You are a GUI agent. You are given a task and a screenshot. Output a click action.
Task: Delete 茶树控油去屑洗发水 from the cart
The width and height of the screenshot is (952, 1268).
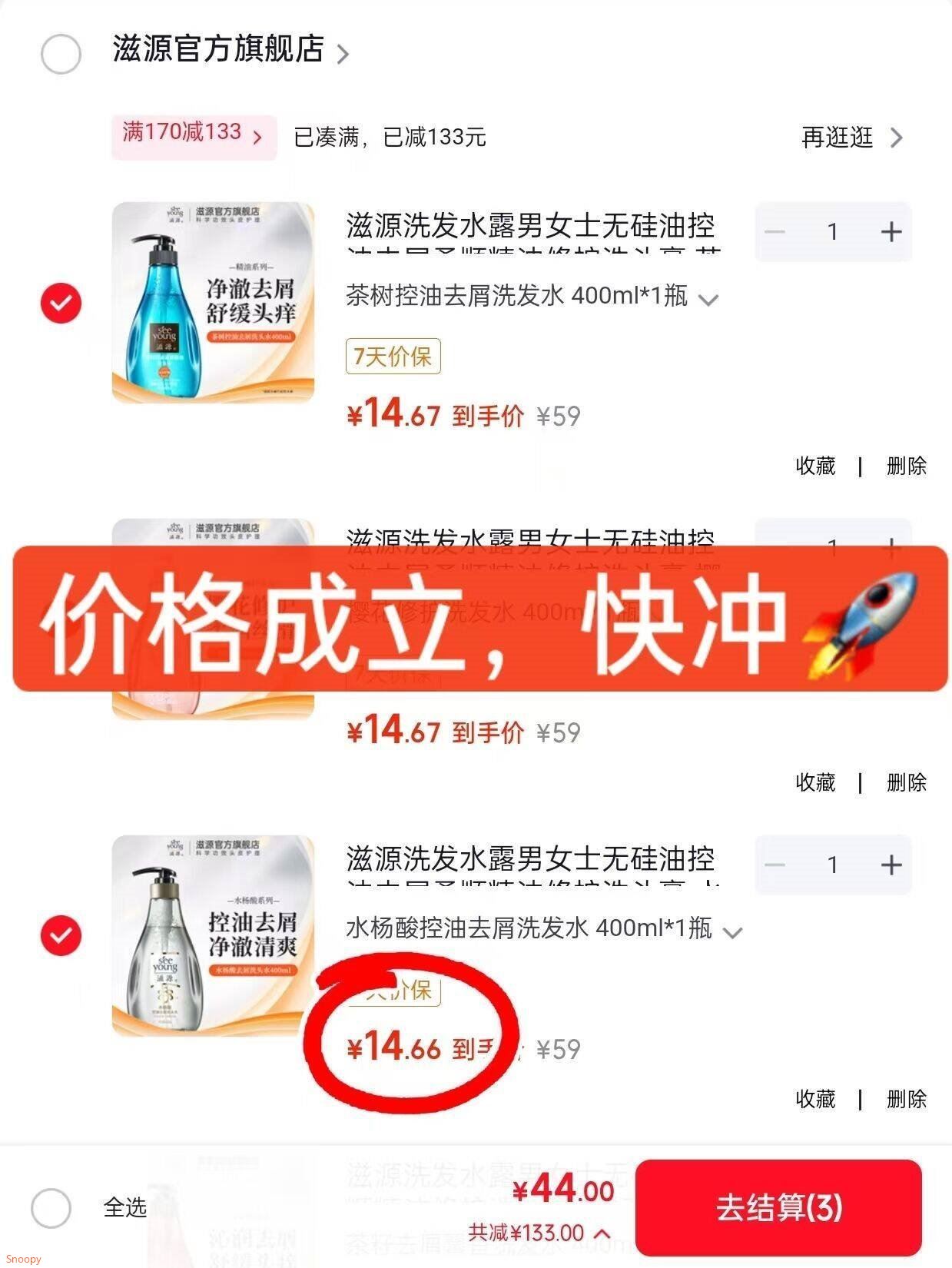906,466
